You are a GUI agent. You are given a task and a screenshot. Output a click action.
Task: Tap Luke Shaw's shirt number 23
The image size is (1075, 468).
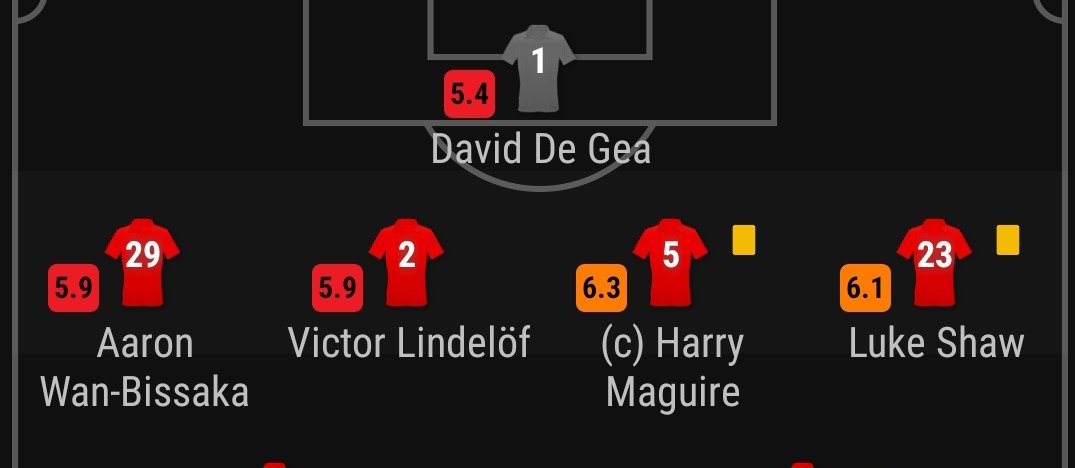[934, 258]
